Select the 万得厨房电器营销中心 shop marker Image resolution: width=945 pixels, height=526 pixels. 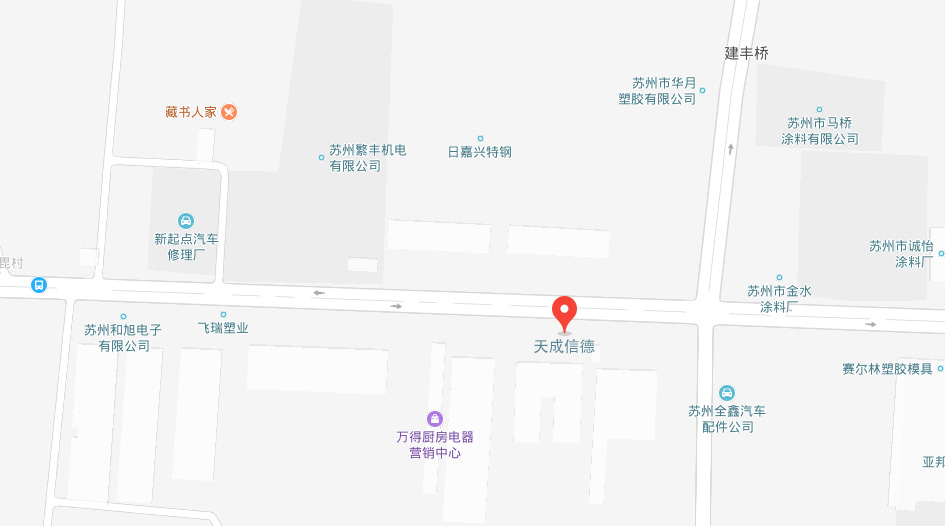pyautogui.click(x=434, y=418)
